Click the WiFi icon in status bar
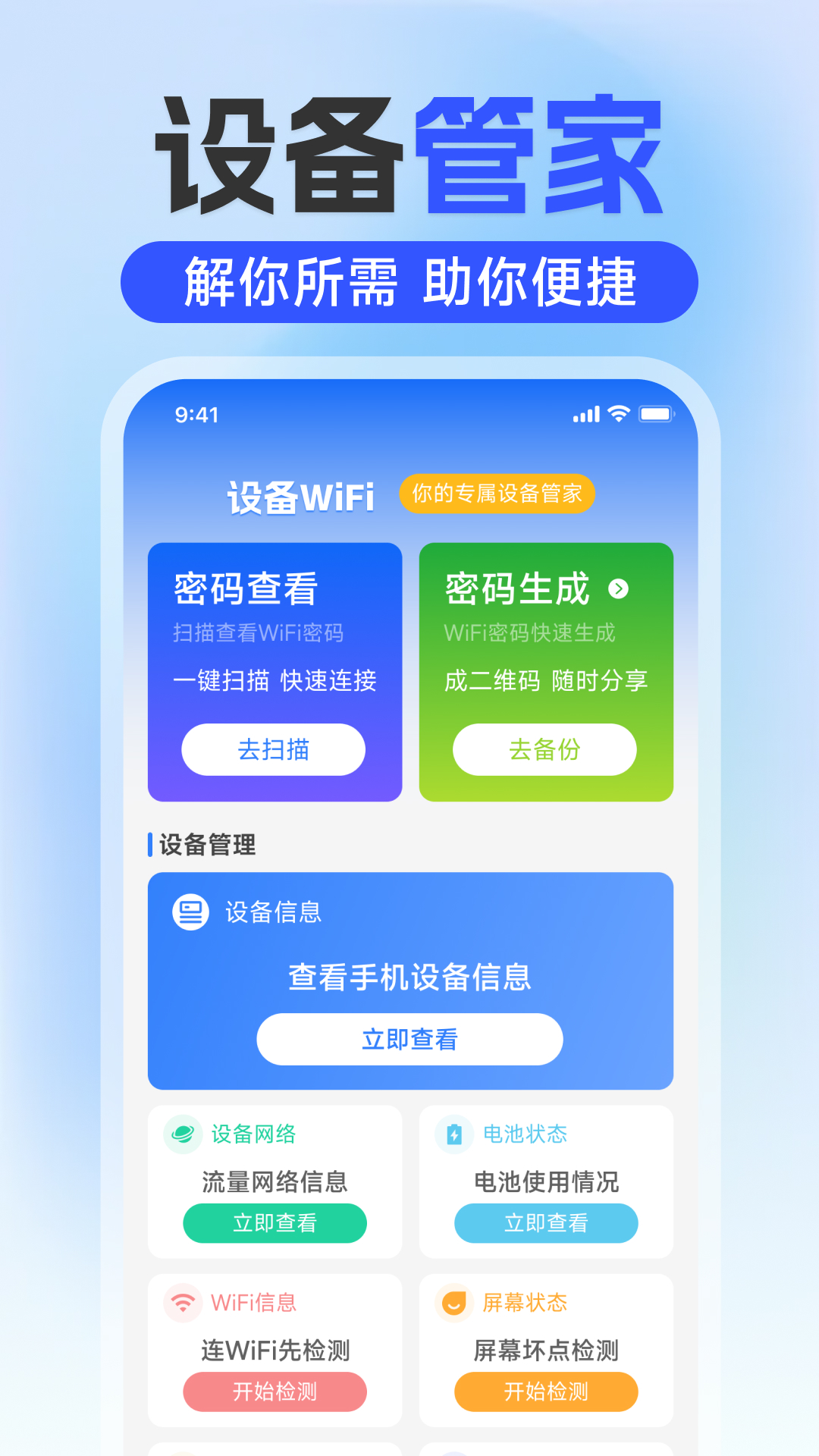 tap(619, 414)
